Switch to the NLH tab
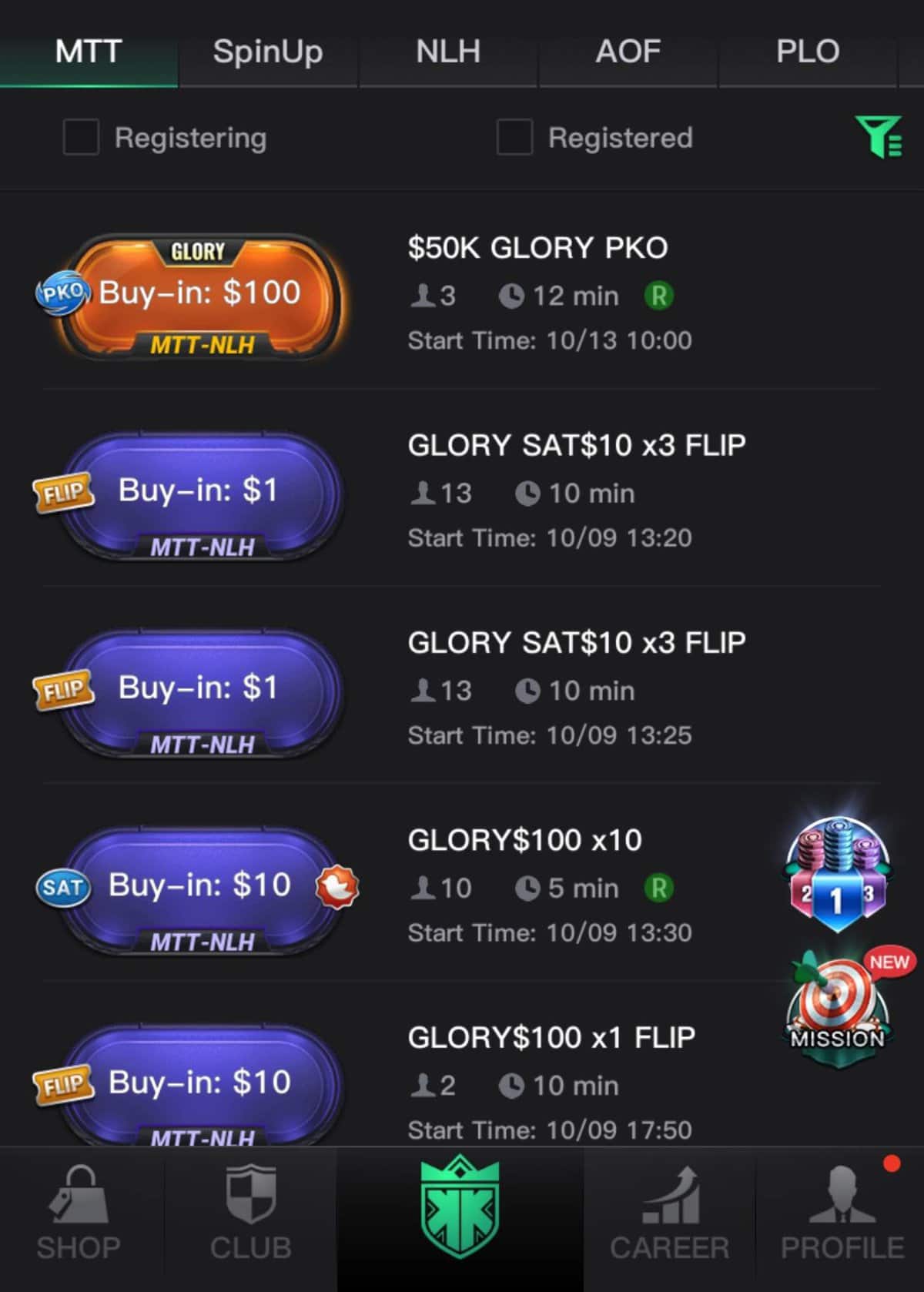Screen dimensions: 924x1292 [447, 52]
